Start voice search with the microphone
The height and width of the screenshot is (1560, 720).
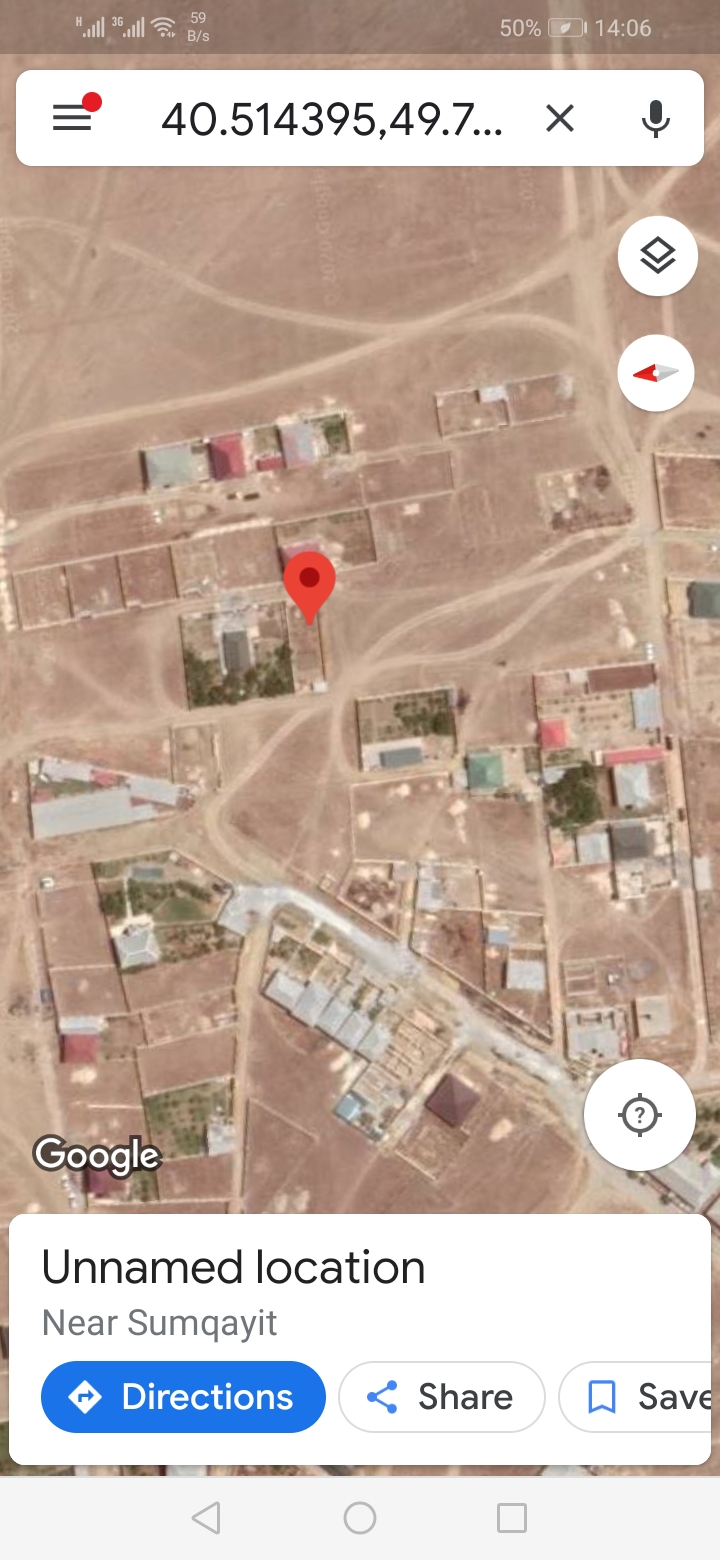click(655, 119)
